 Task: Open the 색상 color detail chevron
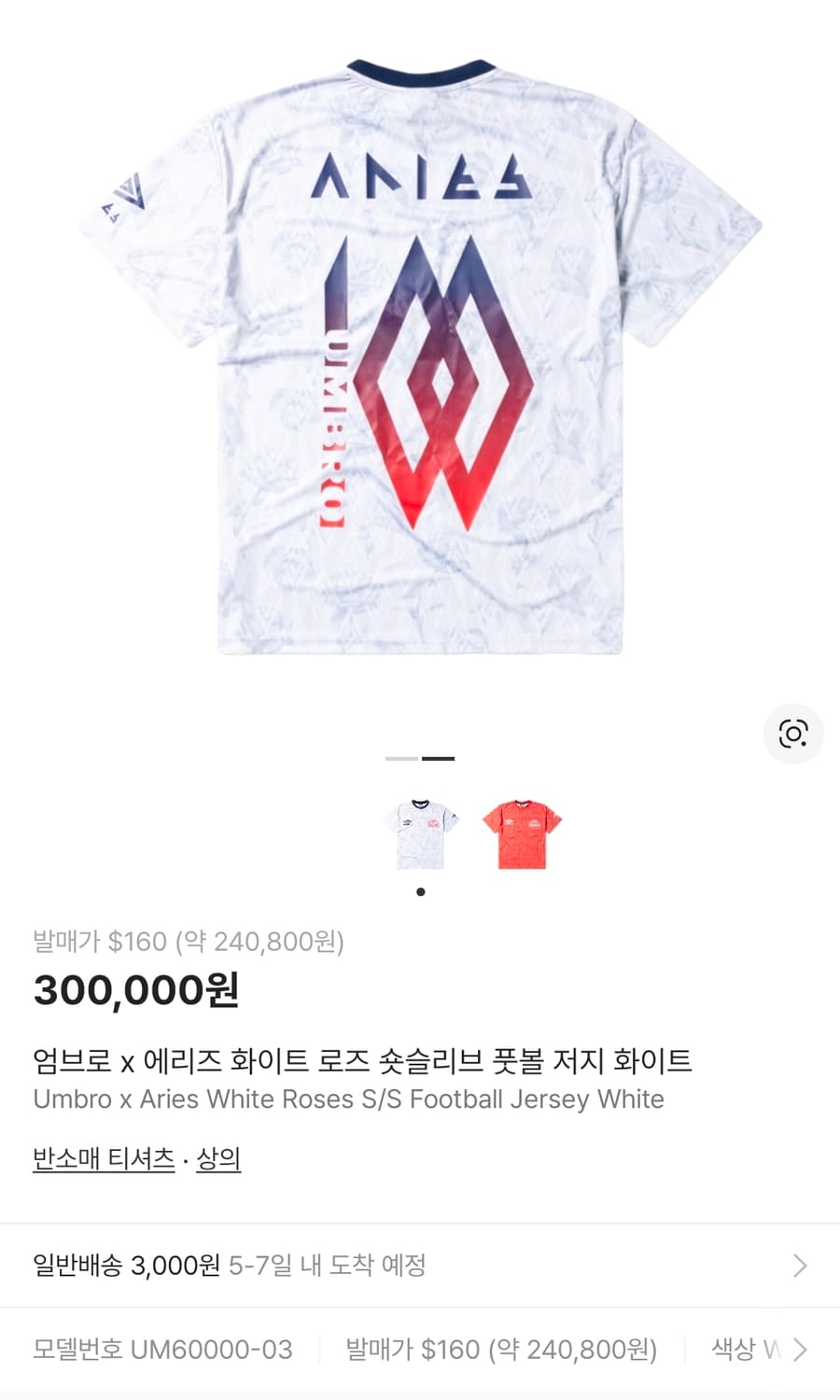pos(800,1350)
